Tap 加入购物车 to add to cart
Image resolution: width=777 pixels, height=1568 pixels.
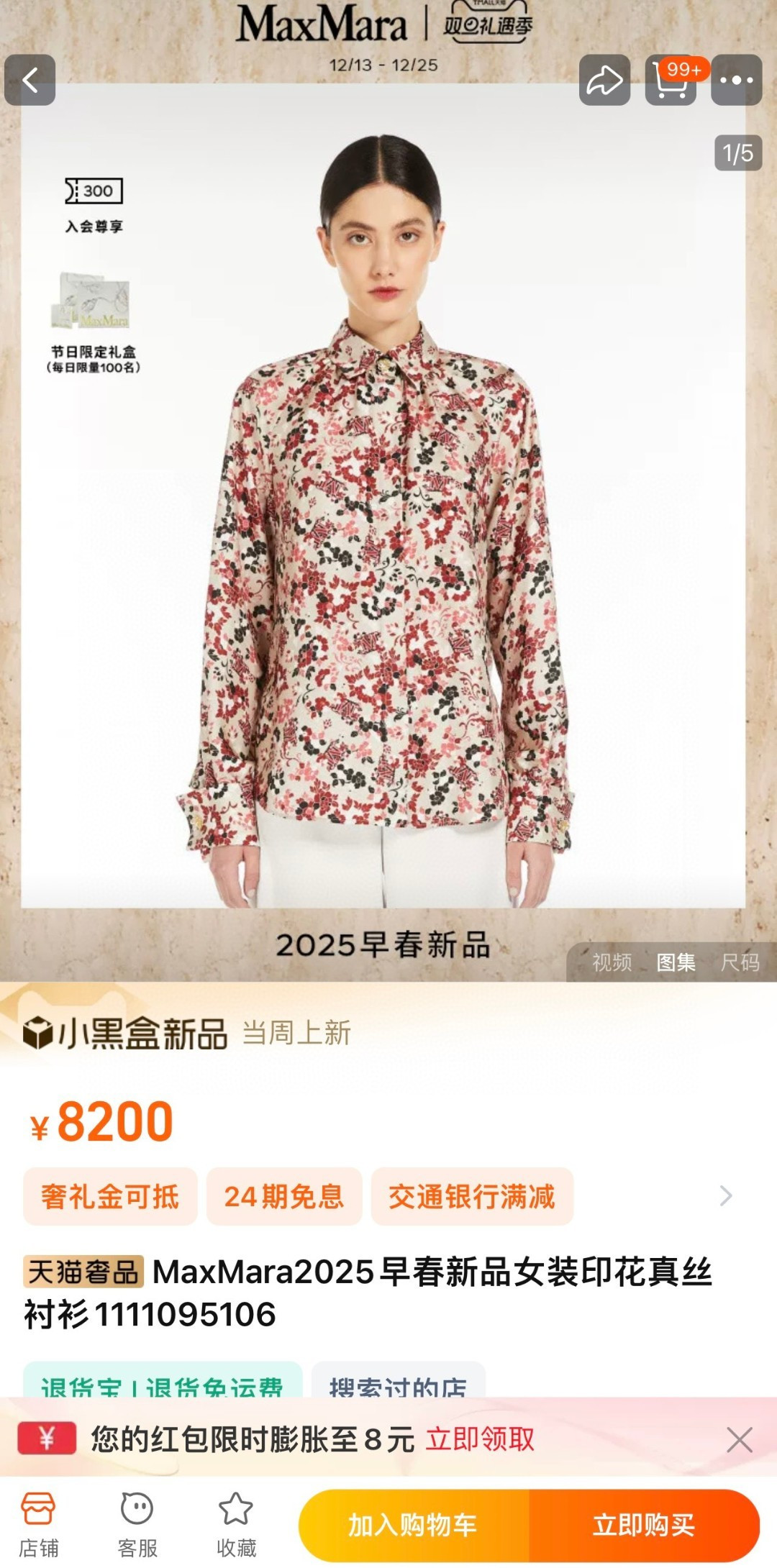413,1525
